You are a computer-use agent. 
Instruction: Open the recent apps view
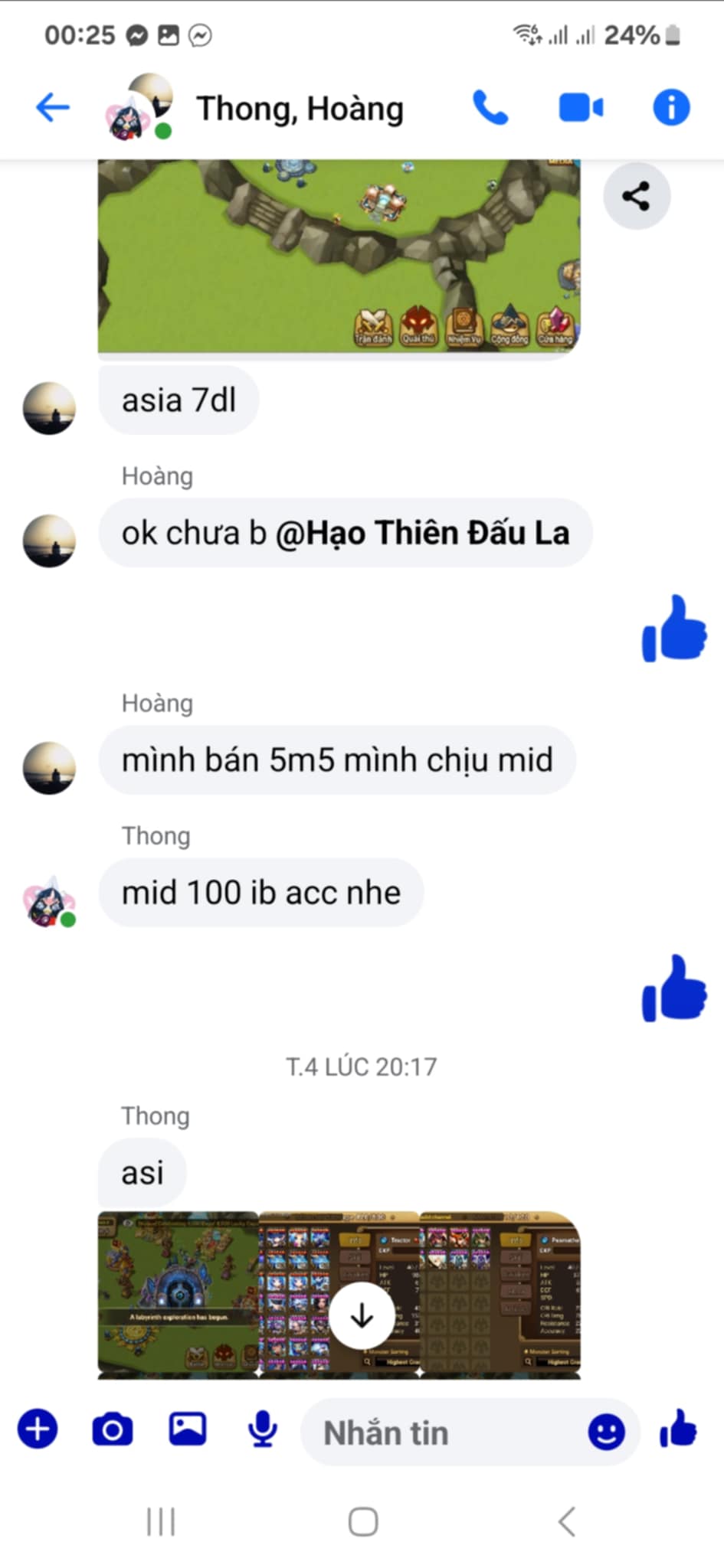coord(161,1521)
